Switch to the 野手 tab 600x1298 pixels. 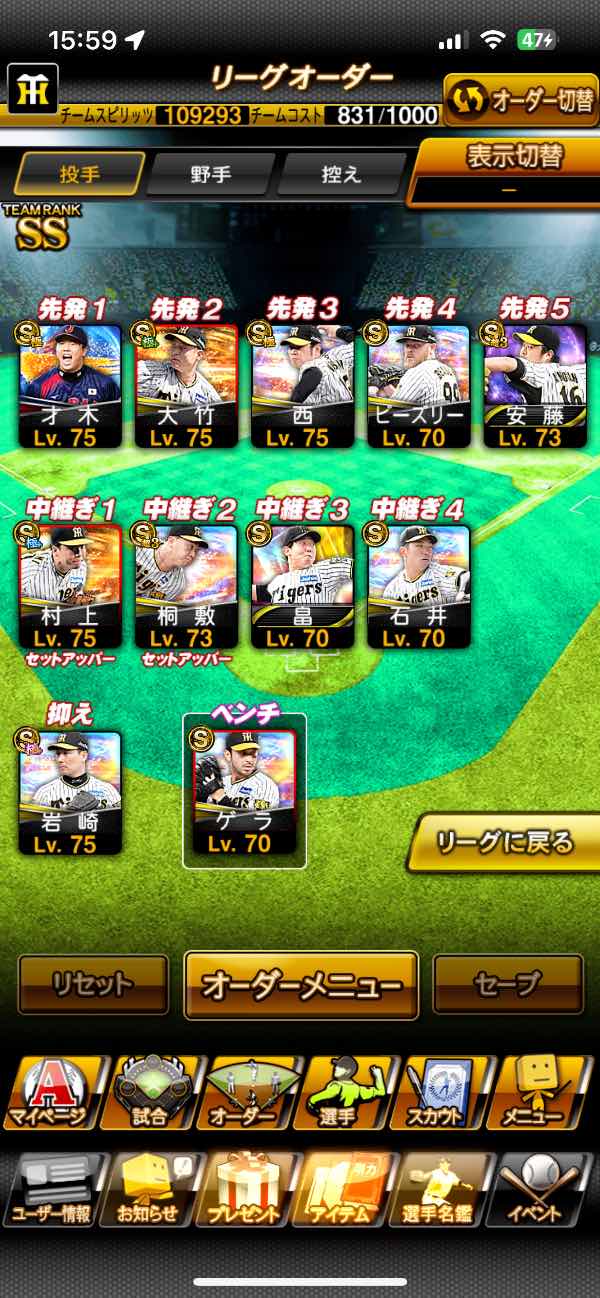pyautogui.click(x=211, y=174)
